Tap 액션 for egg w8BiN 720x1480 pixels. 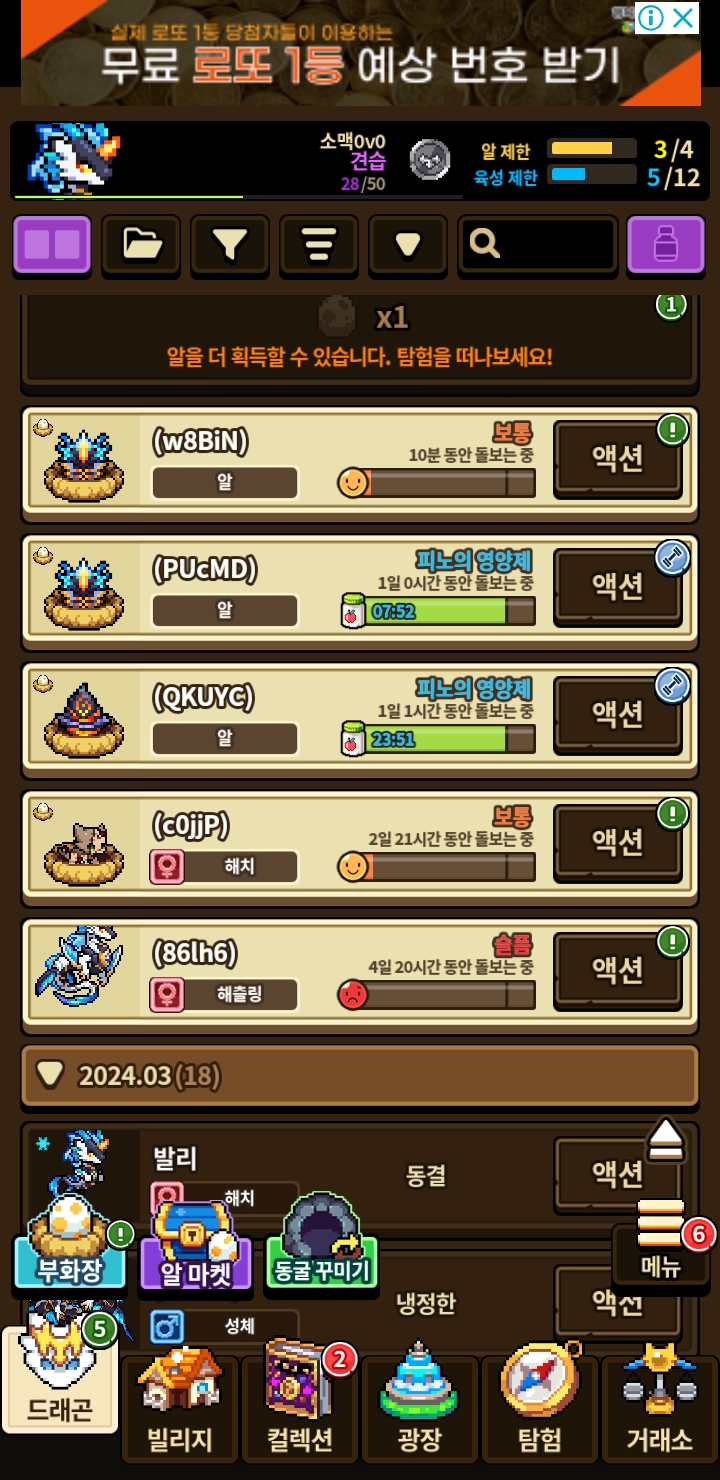click(617, 459)
